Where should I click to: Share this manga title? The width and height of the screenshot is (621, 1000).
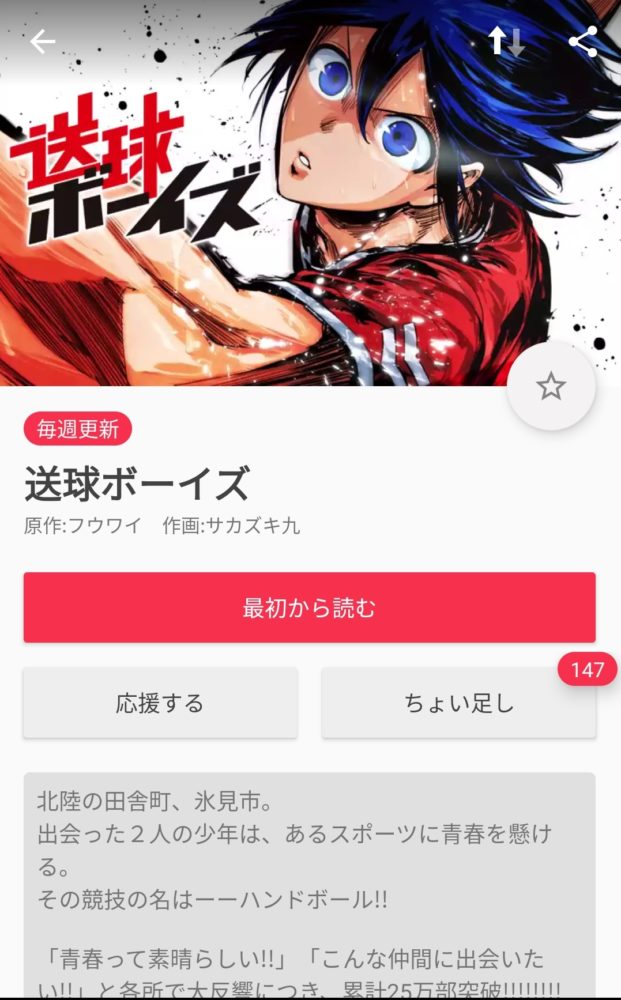(x=583, y=42)
